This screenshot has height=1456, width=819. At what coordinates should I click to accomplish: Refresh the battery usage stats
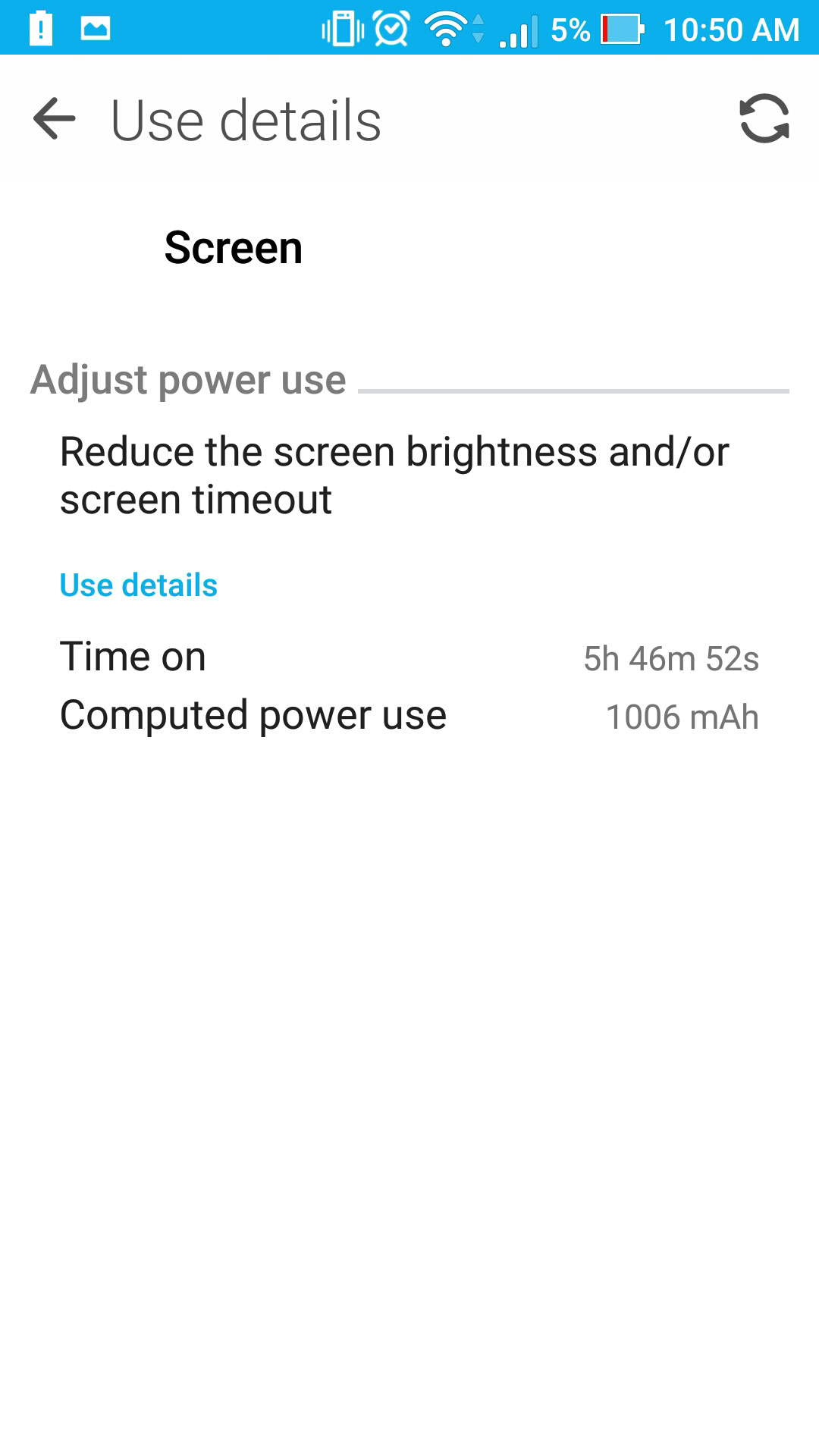click(x=764, y=119)
